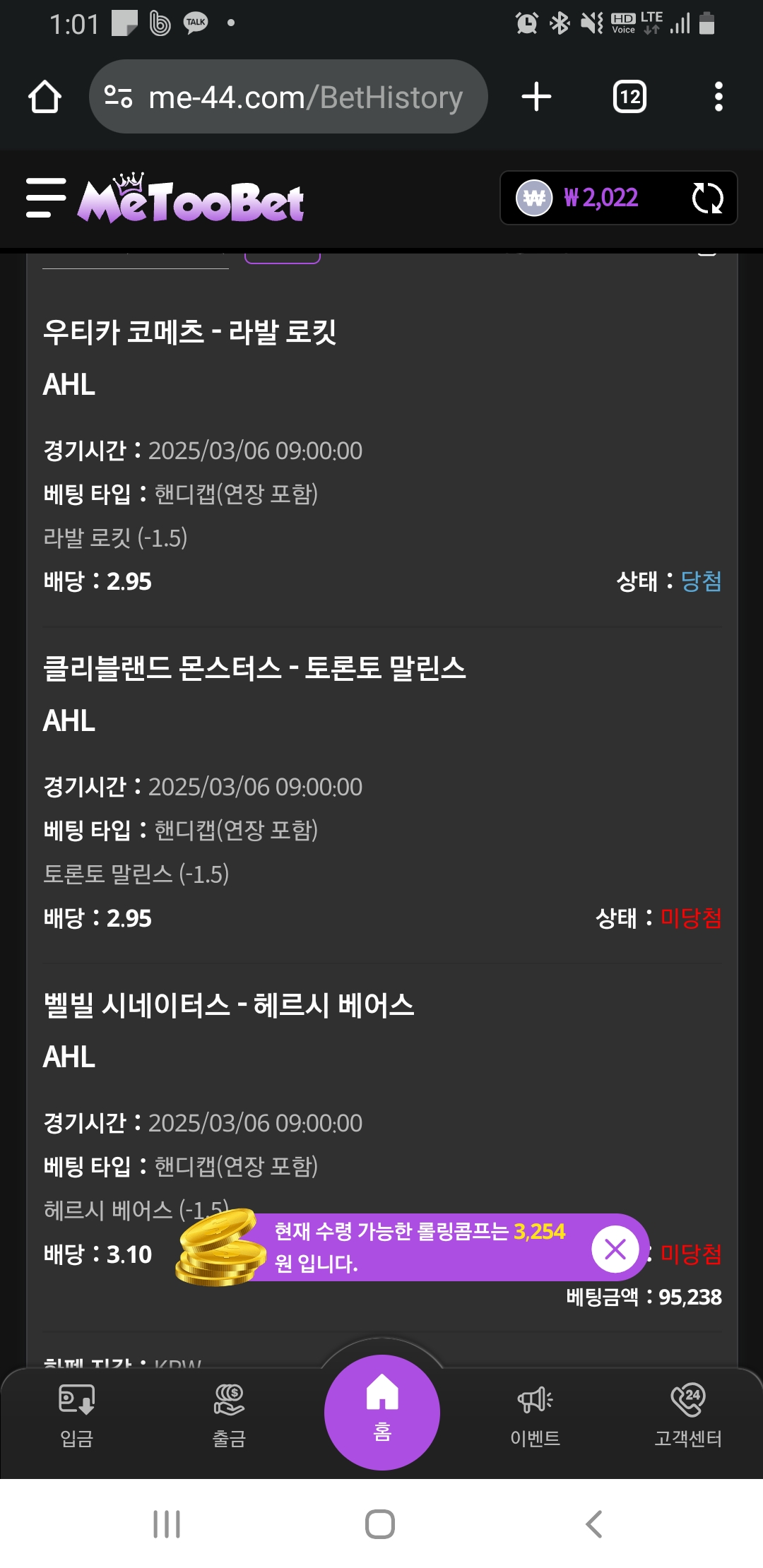Open the 입금 deposit tab
Screen dimensions: 763x1568
point(76,1415)
